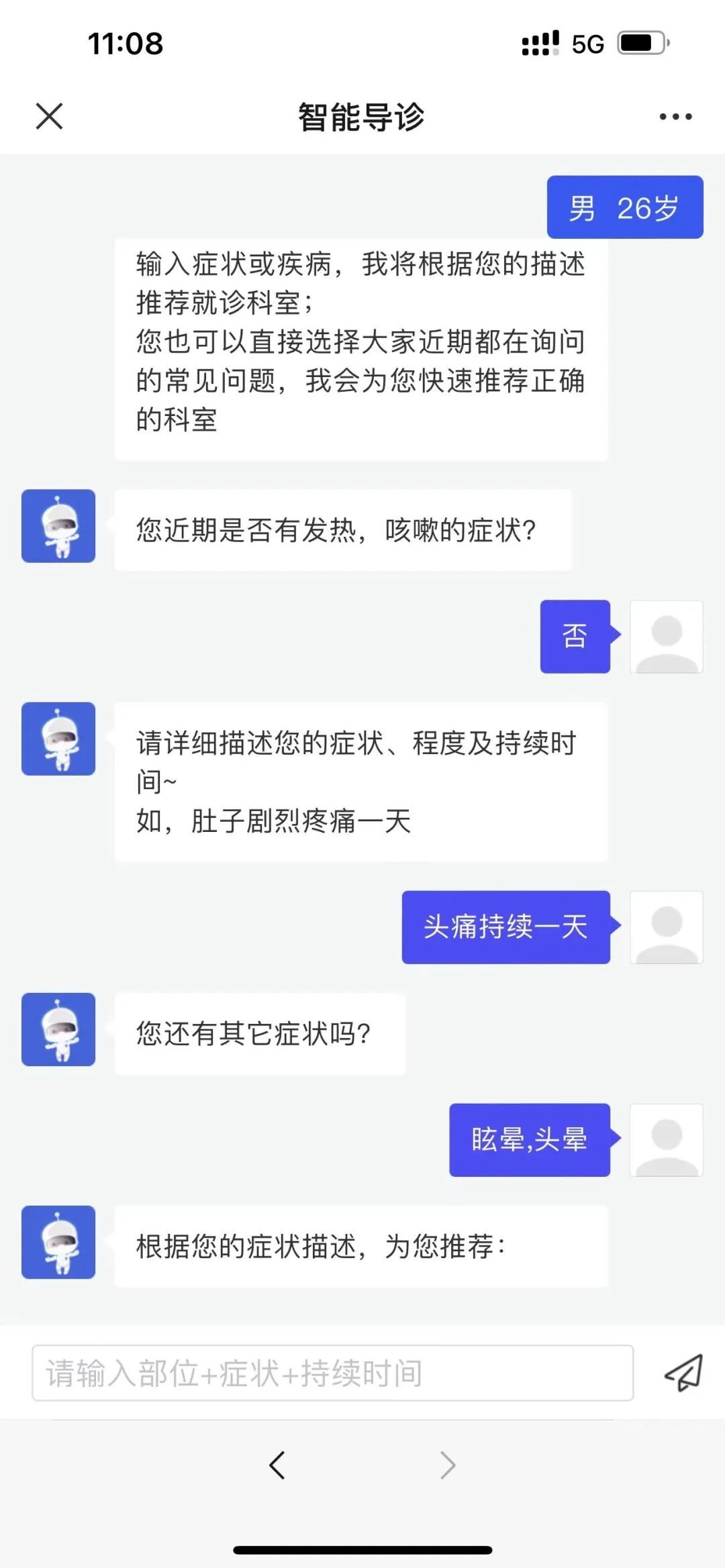Go back with the bottom browser arrow
Viewport: 725px width, 1568px height.
pos(277,1465)
